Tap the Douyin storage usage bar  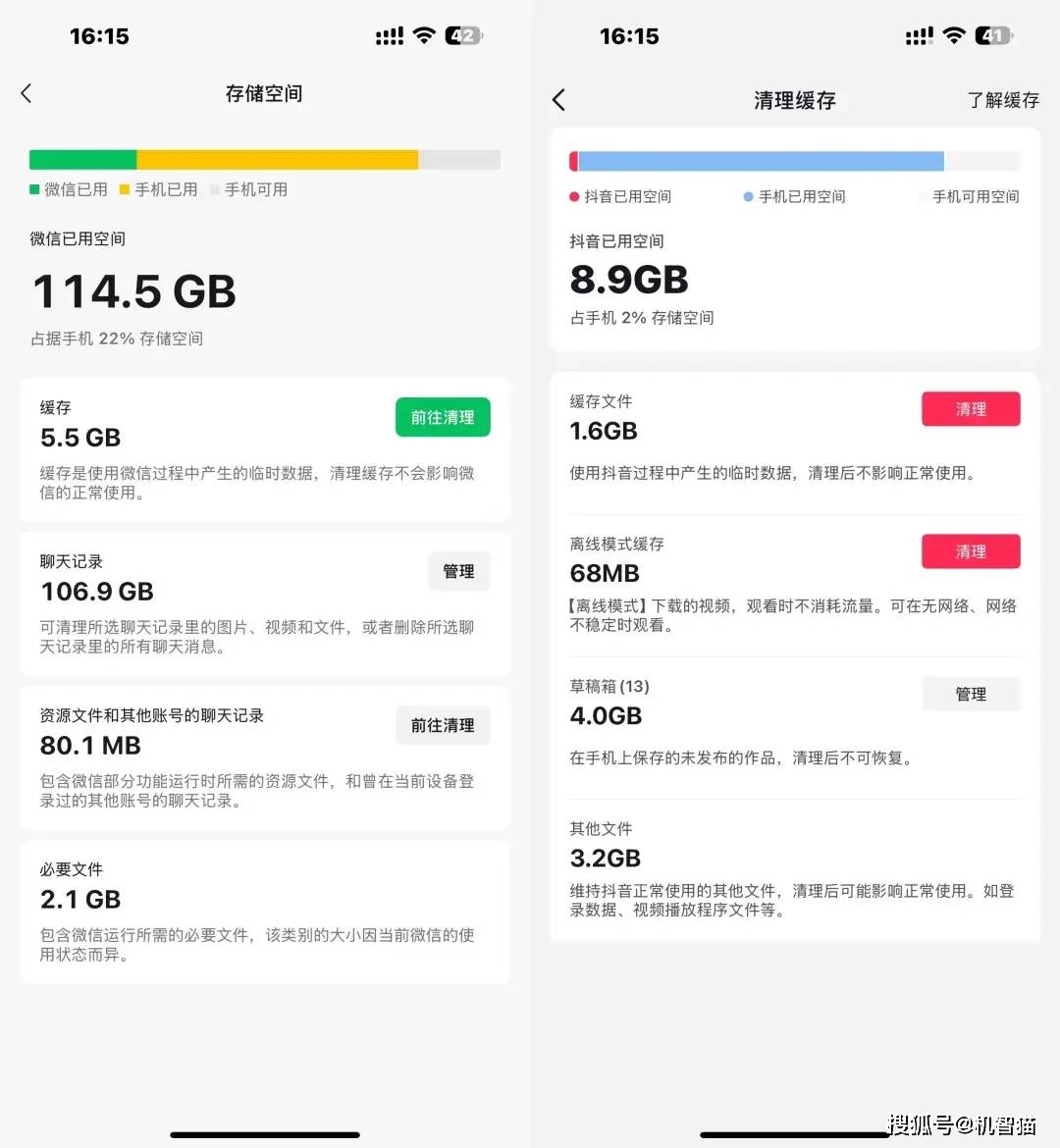coord(797,160)
